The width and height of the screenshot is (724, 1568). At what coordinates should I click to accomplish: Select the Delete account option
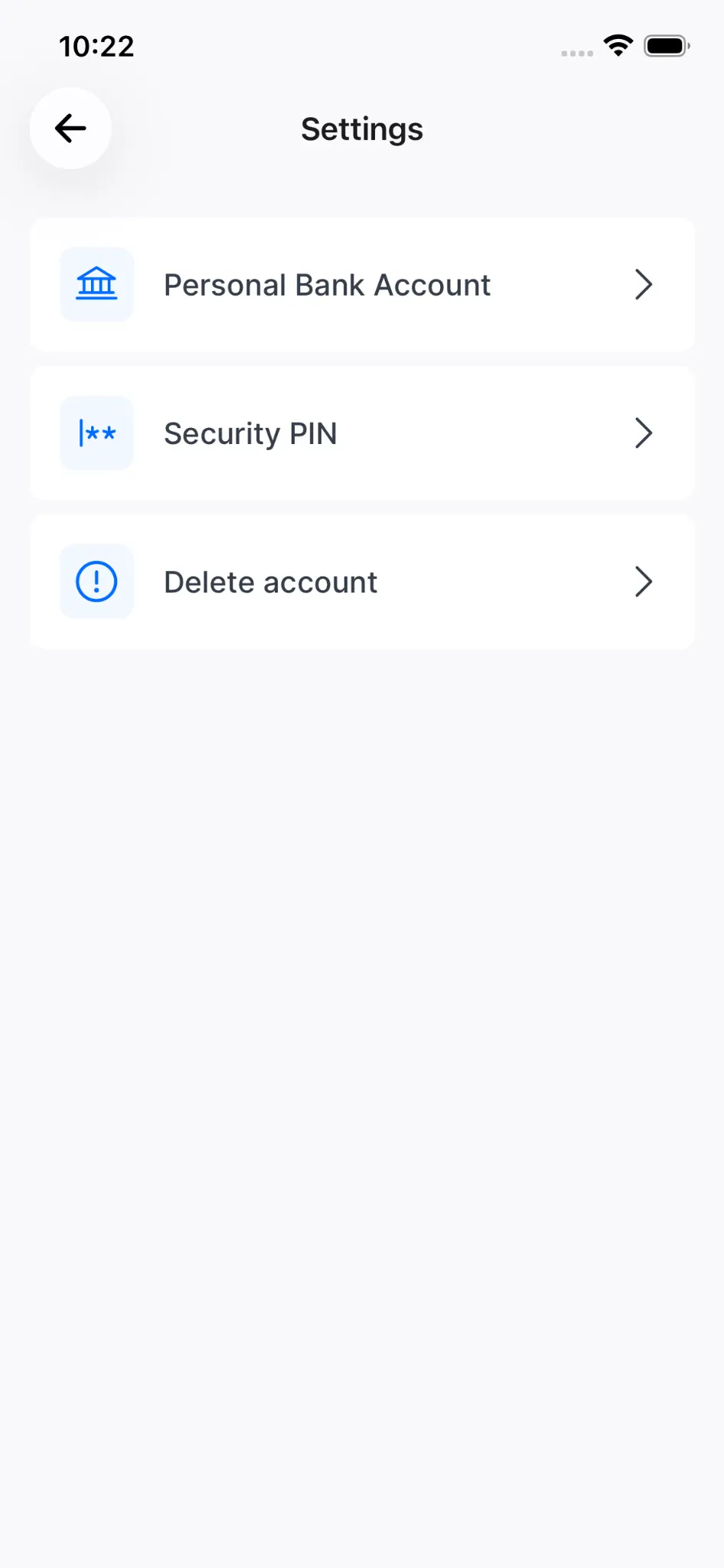click(x=362, y=581)
